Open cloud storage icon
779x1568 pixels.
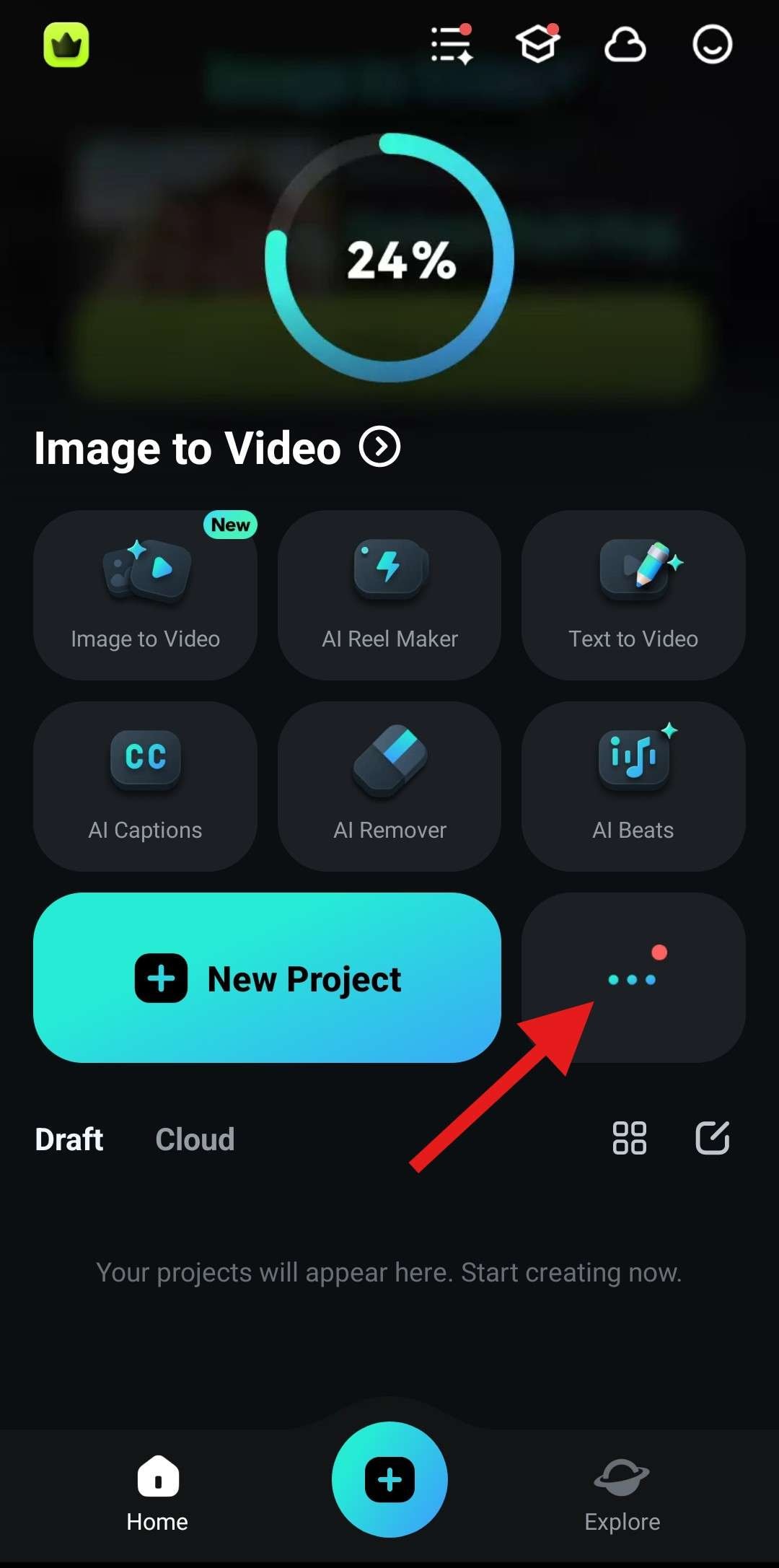coord(625,45)
